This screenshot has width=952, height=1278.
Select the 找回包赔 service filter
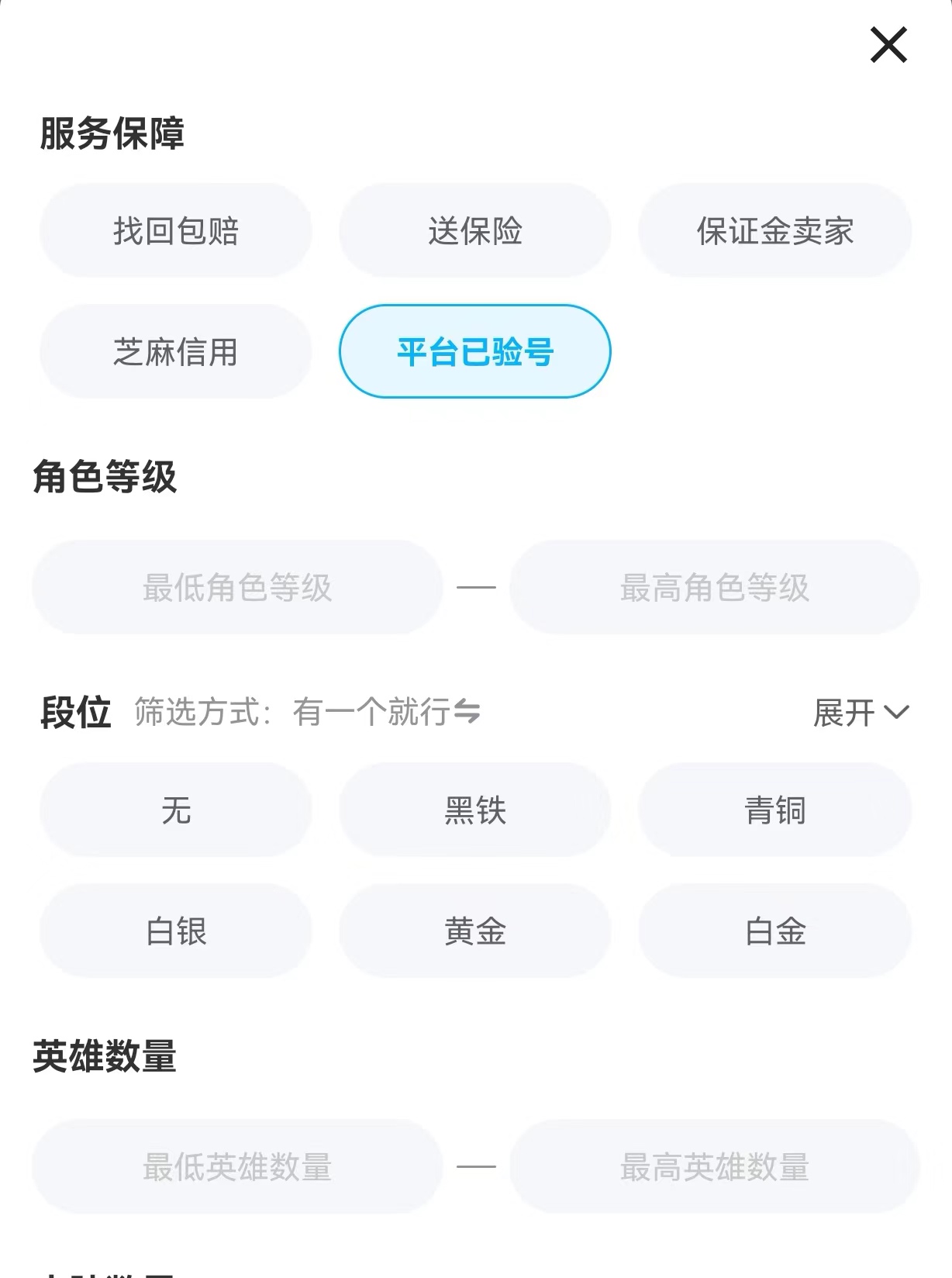coord(176,231)
